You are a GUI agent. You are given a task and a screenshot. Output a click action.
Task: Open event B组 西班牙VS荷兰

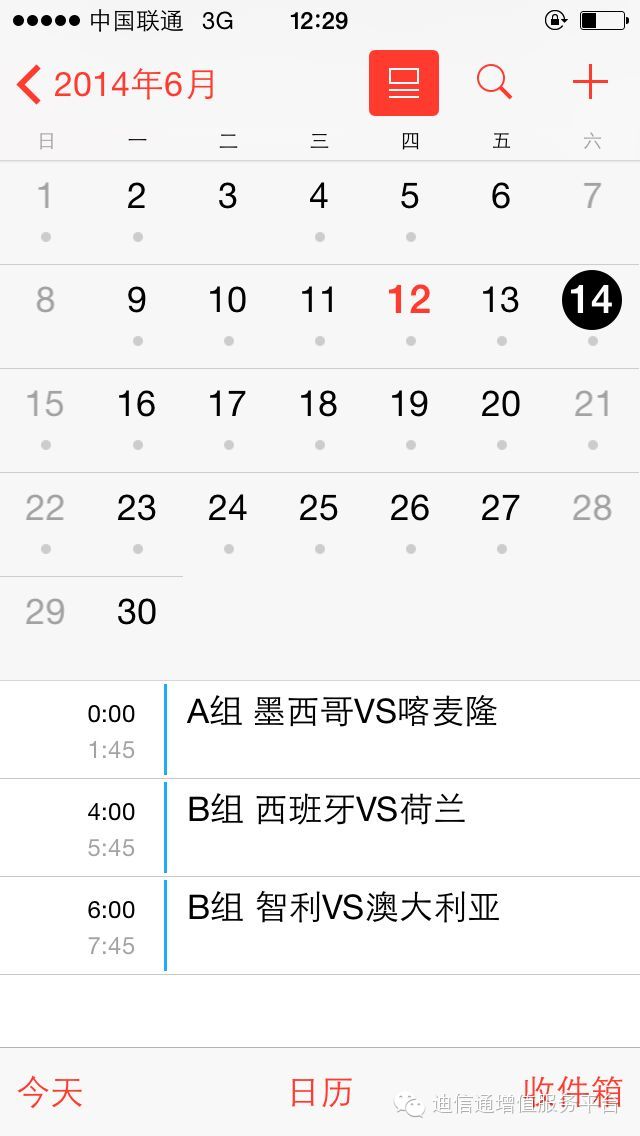click(x=400, y=827)
